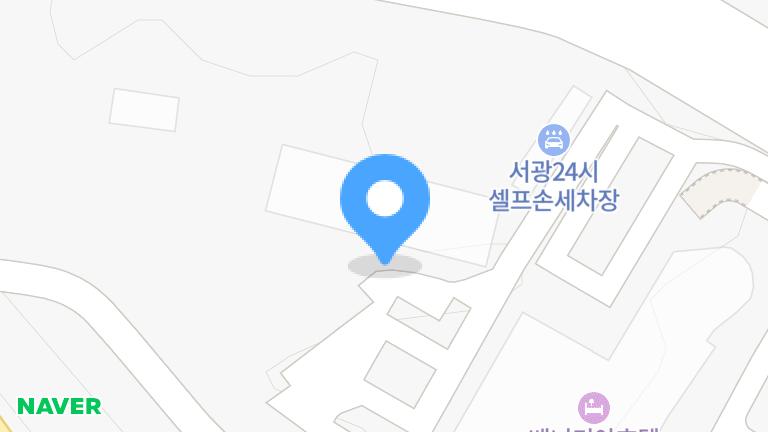This screenshot has height=432, width=768.
Task: Select the purple hotel marker
Action: [594, 407]
